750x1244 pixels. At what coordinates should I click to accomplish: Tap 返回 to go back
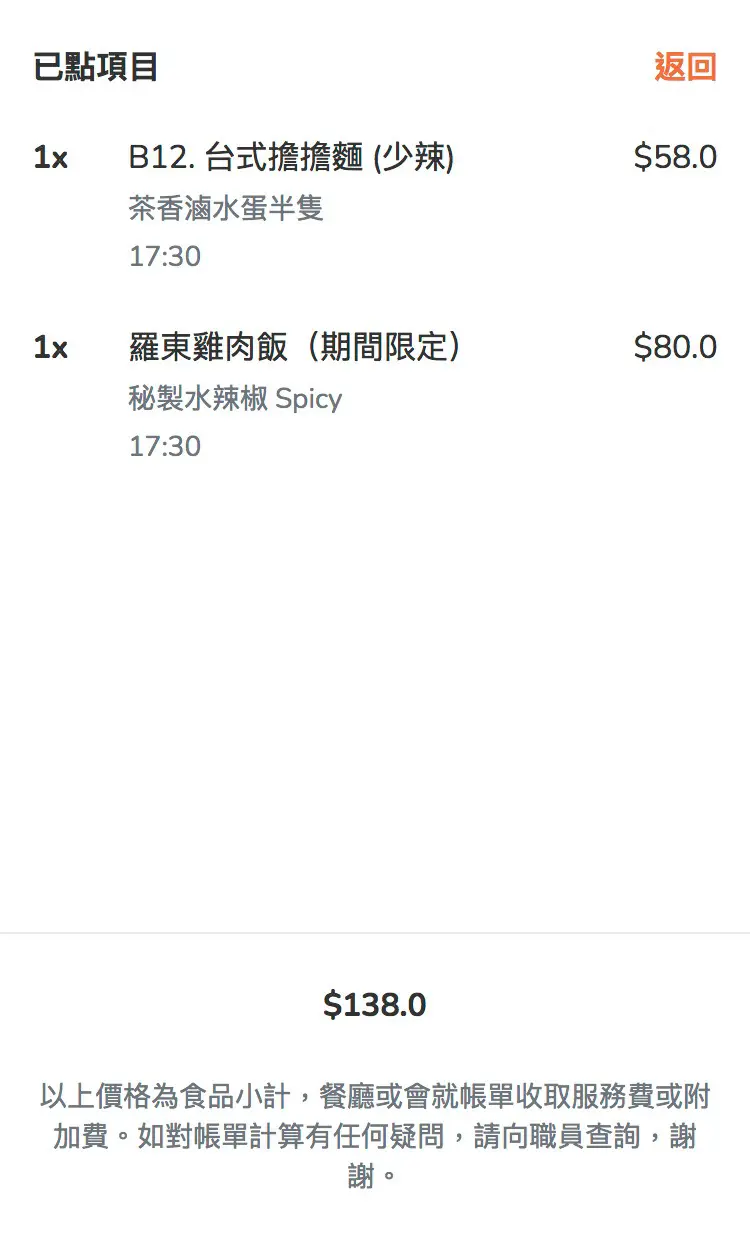pyautogui.click(x=685, y=68)
